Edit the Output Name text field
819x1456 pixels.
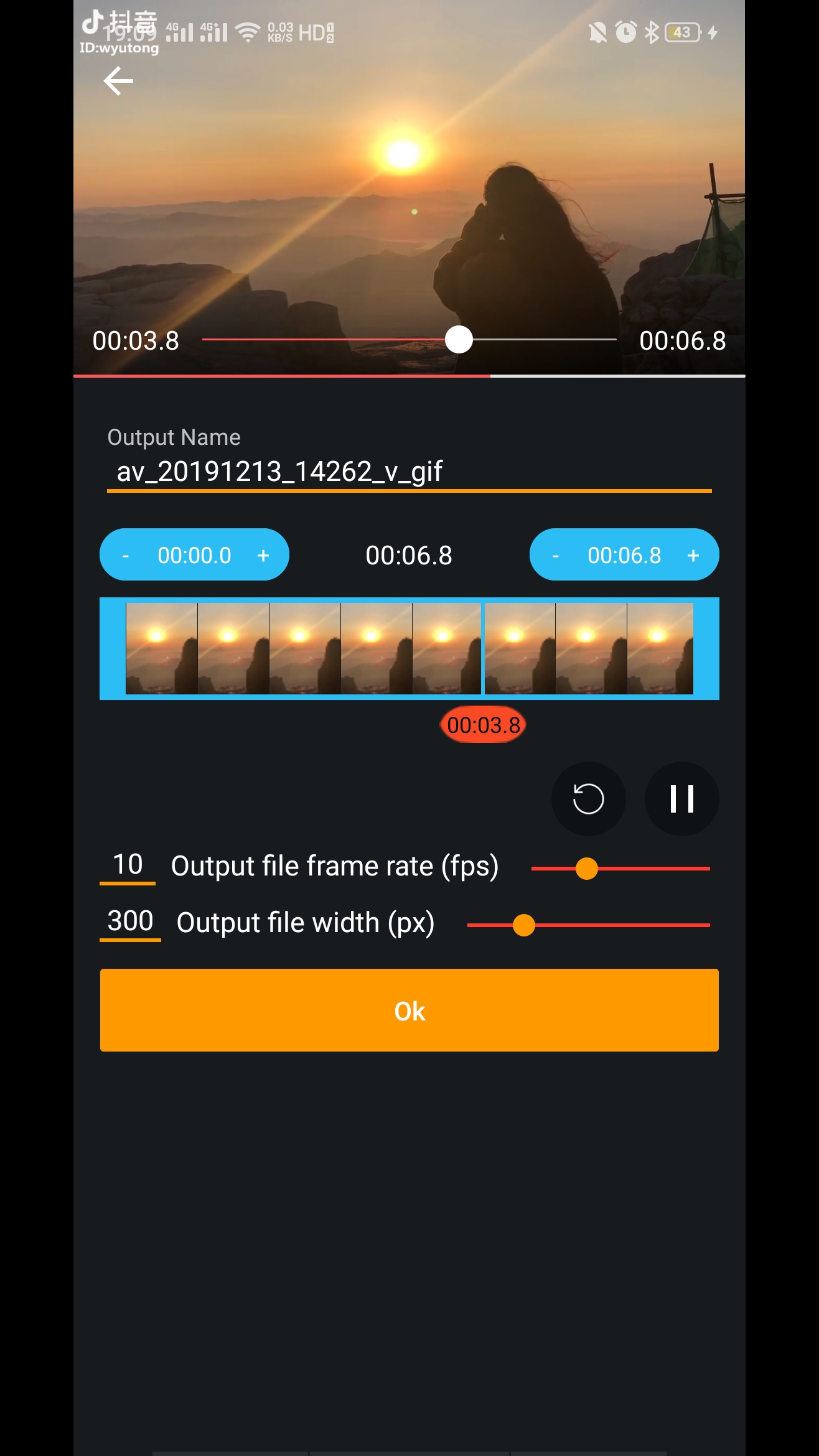click(409, 472)
